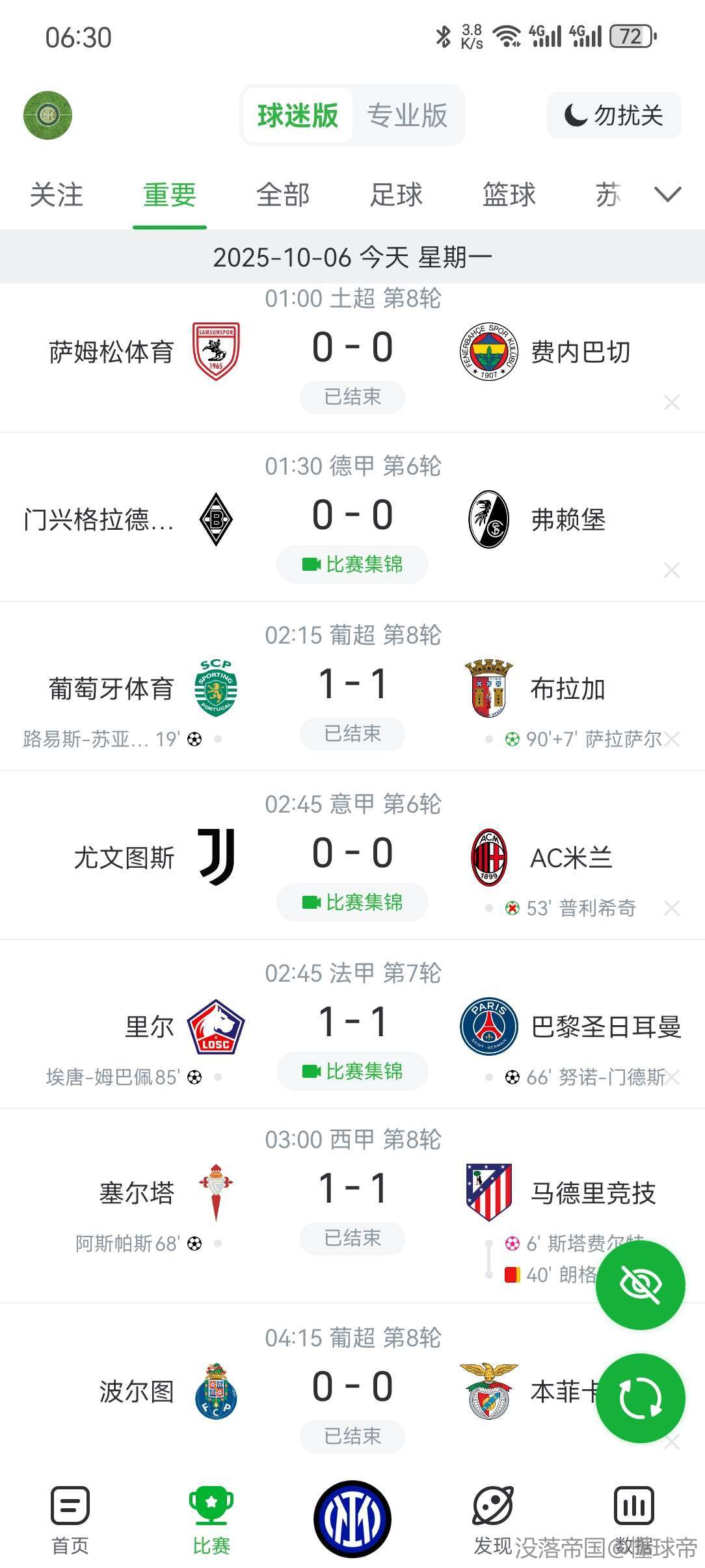
Task: Switch to 专业版 mode
Action: (407, 116)
